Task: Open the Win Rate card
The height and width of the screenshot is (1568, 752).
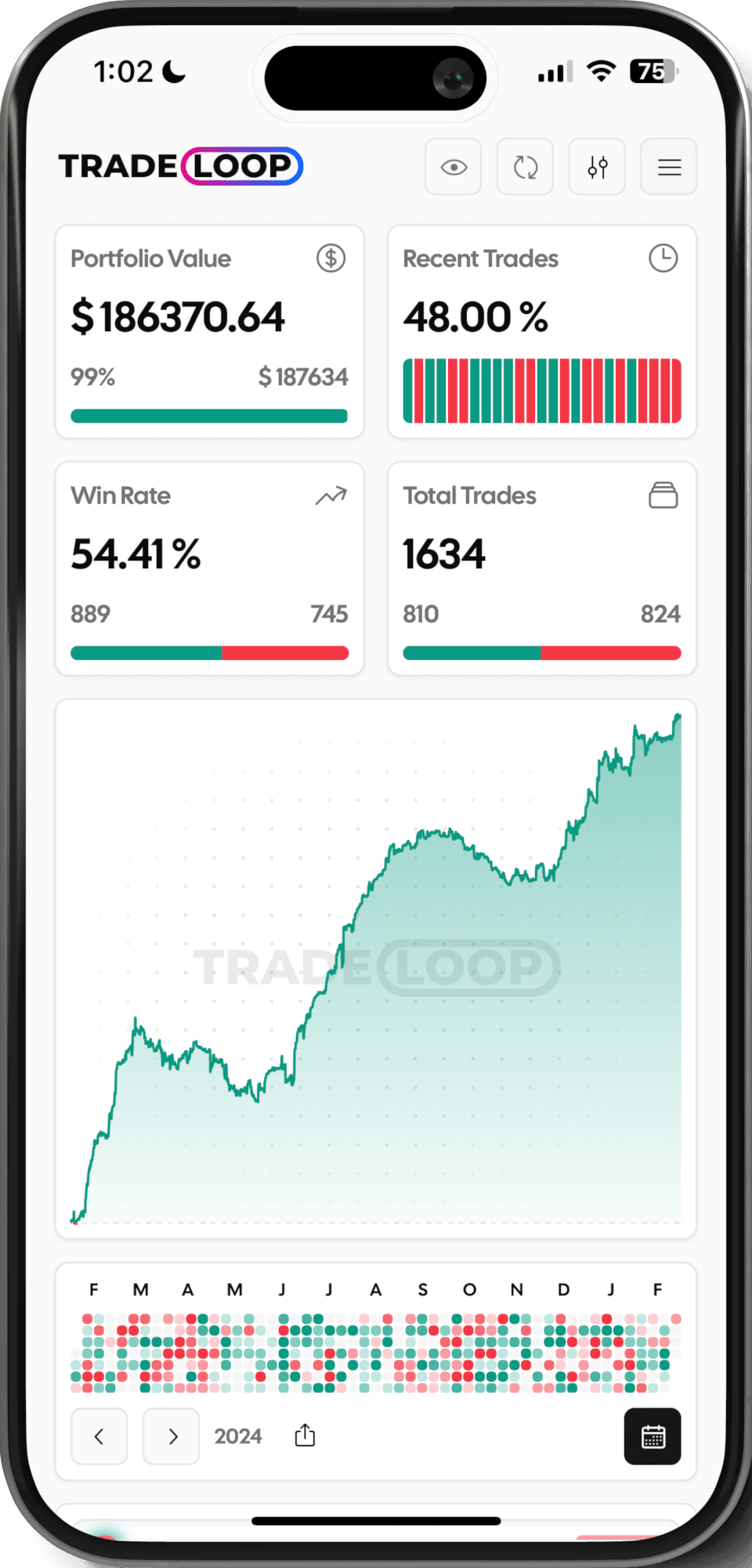Action: click(x=209, y=568)
